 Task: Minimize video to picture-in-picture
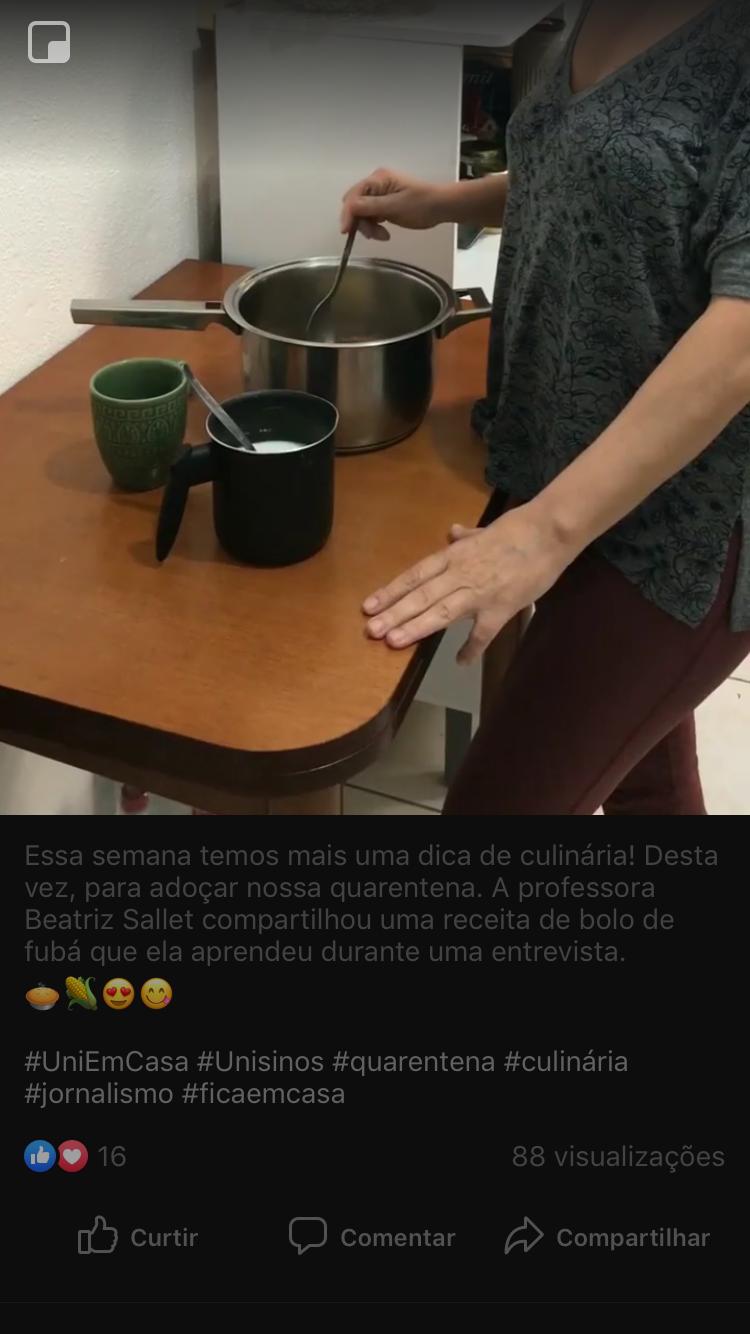[49, 42]
